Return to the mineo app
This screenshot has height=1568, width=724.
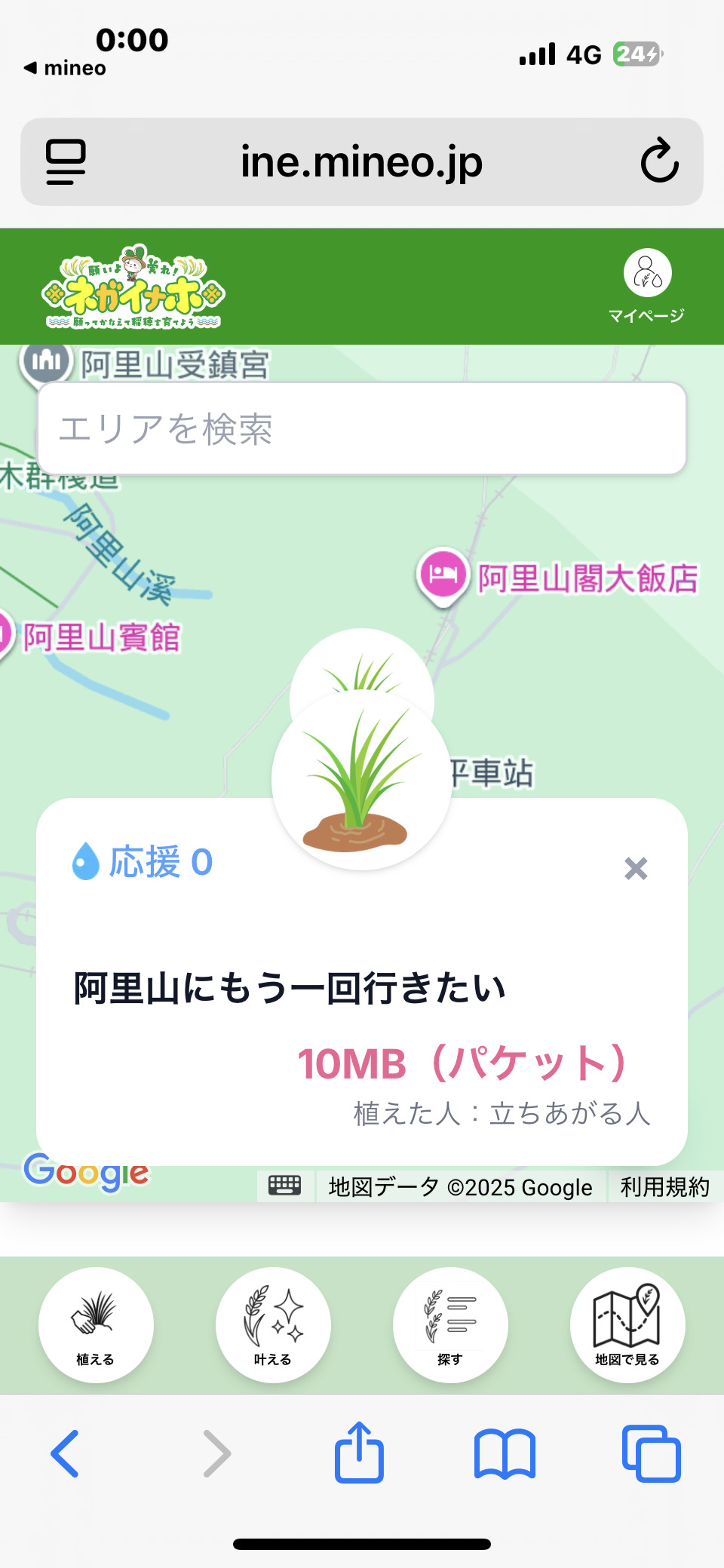click(x=65, y=68)
